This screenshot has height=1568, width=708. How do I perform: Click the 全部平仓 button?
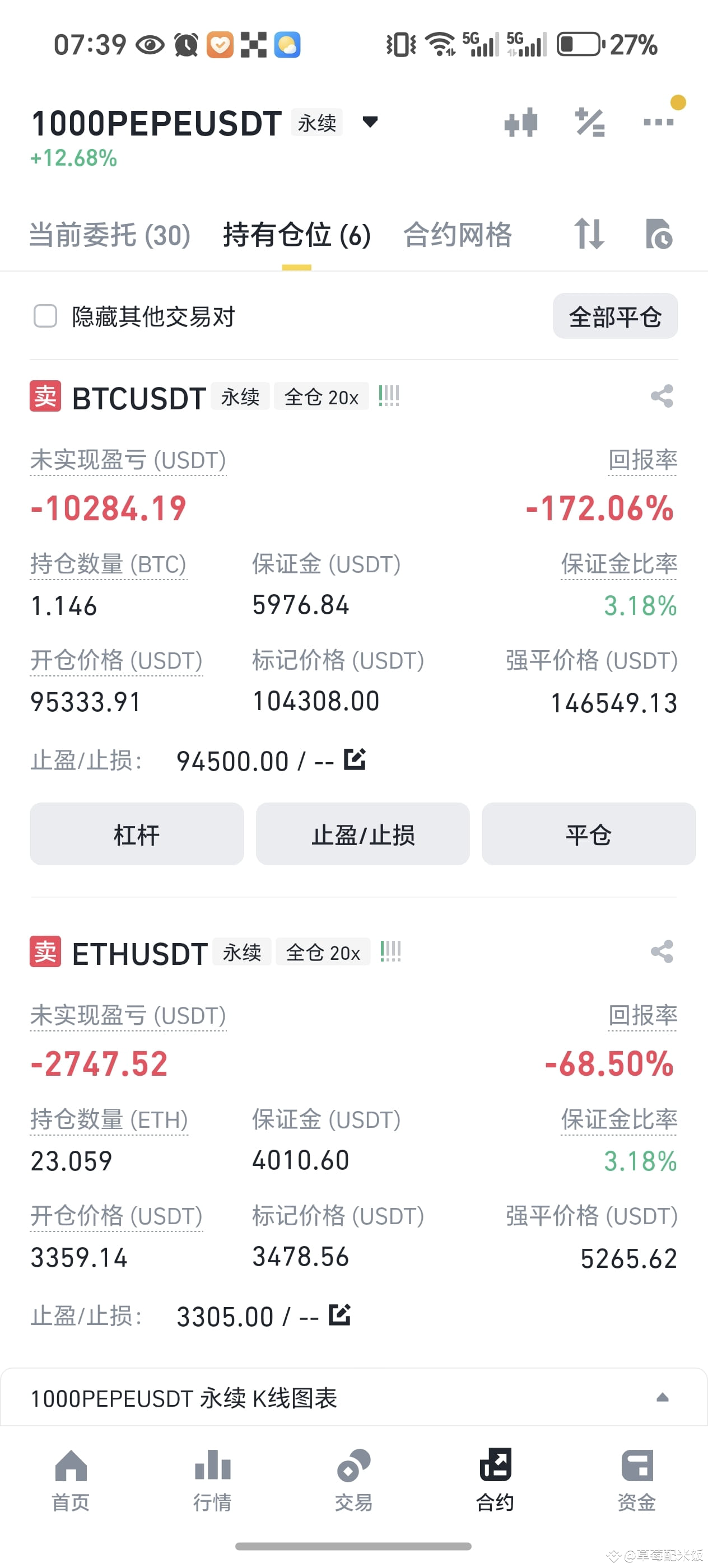pyautogui.click(x=615, y=316)
